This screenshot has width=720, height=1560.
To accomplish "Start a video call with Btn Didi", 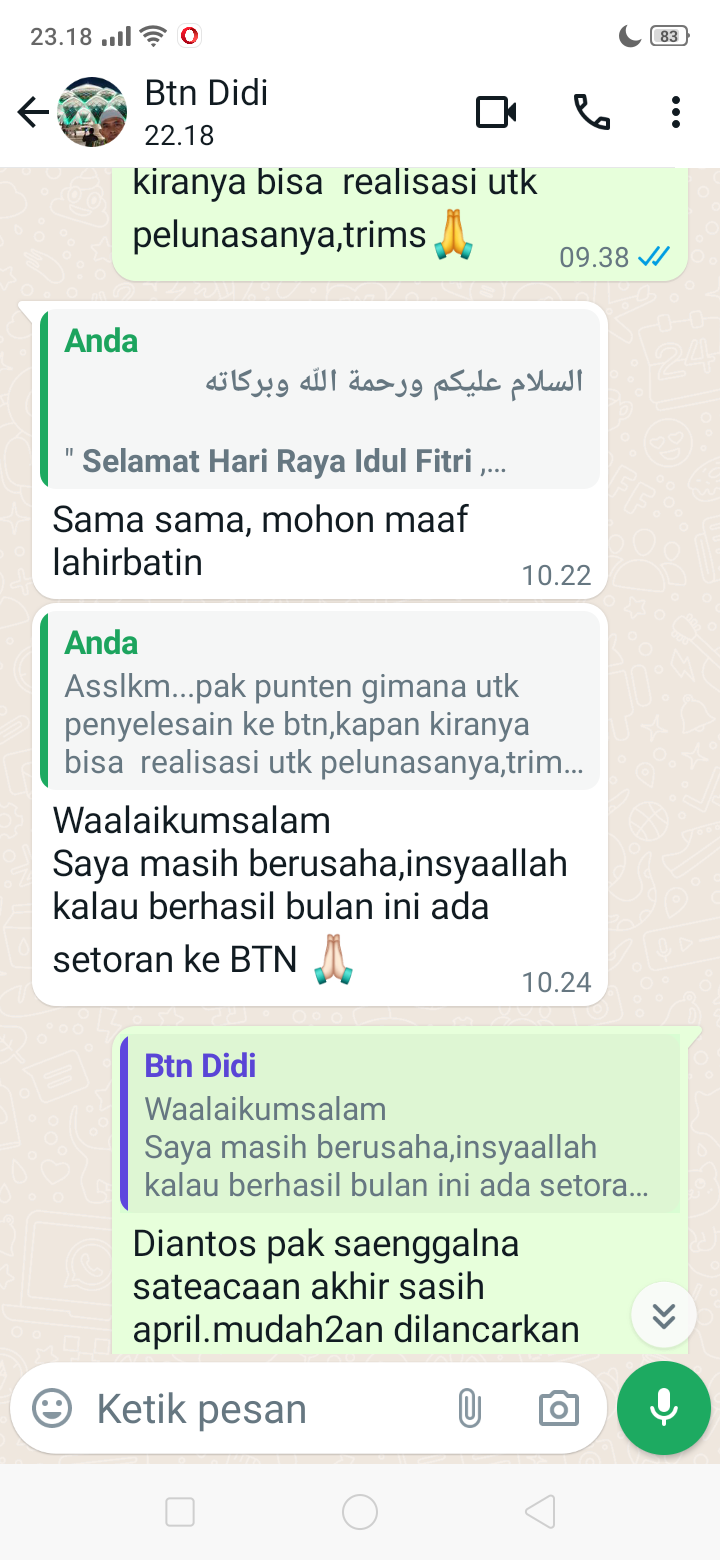I will (496, 113).
